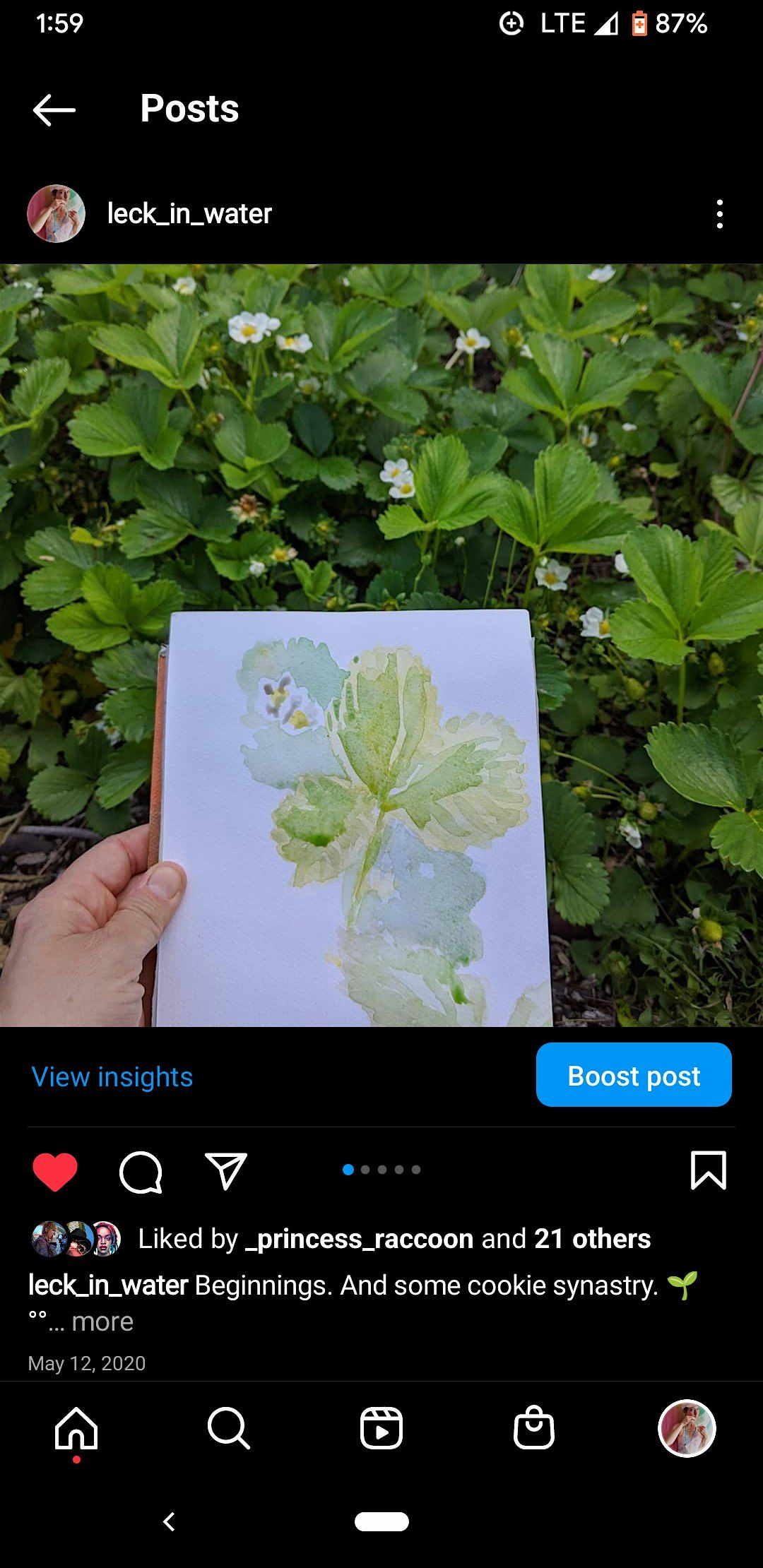Save this post with the bookmark icon
This screenshot has width=763, height=1568.
(x=708, y=1170)
